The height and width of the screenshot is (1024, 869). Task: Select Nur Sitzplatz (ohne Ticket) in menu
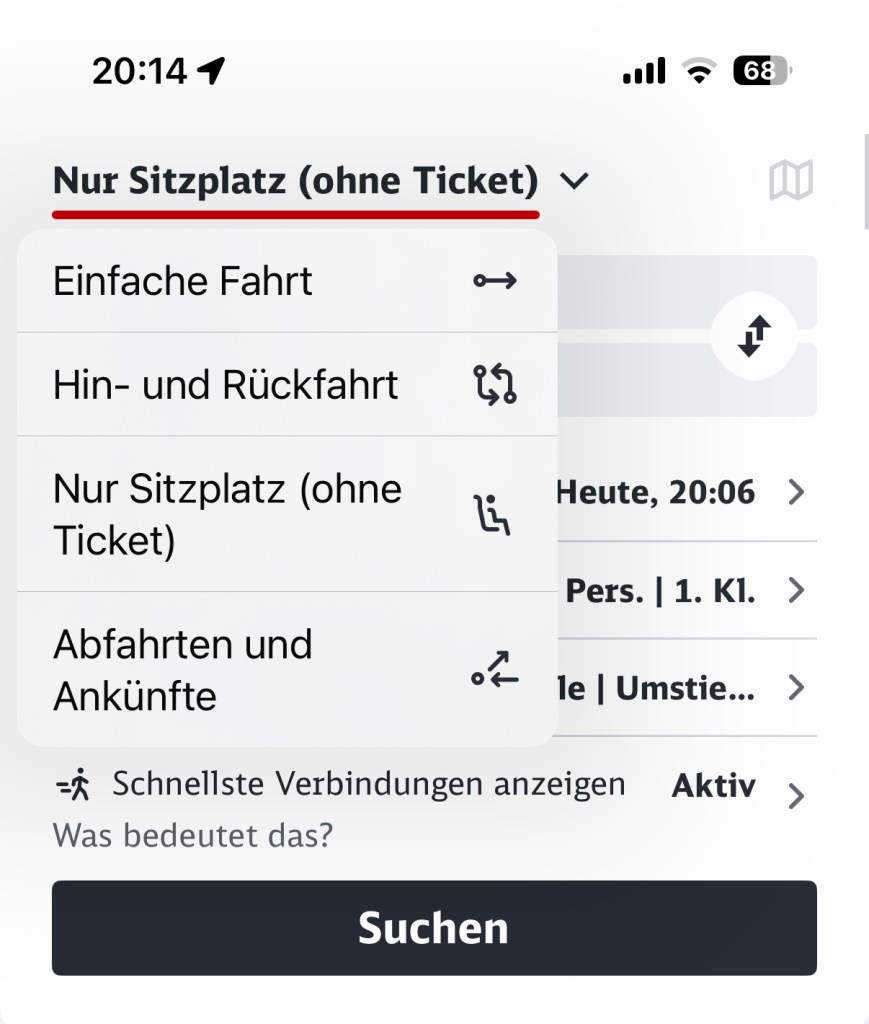pyautogui.click(x=286, y=514)
